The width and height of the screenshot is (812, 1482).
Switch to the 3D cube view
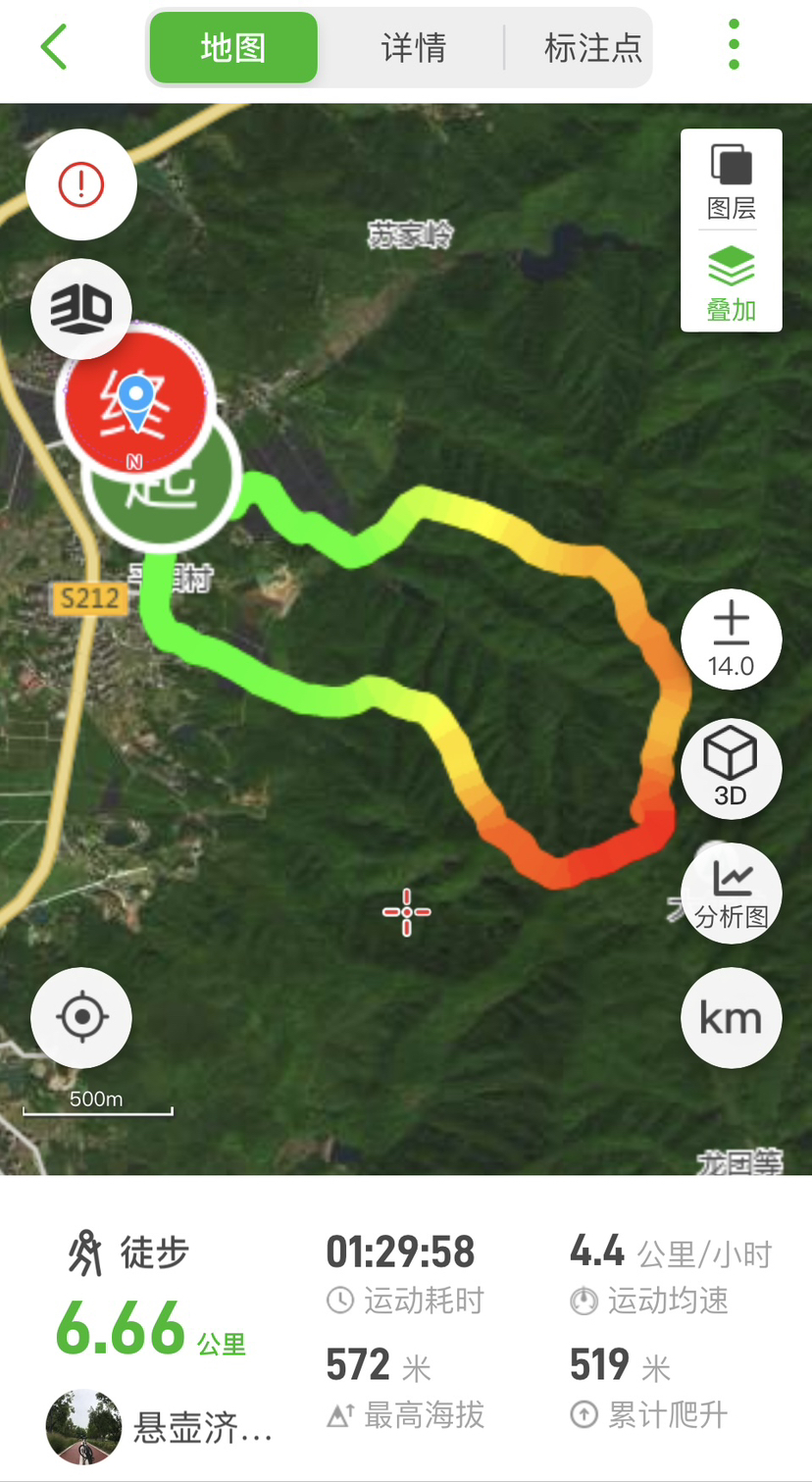coord(731,767)
